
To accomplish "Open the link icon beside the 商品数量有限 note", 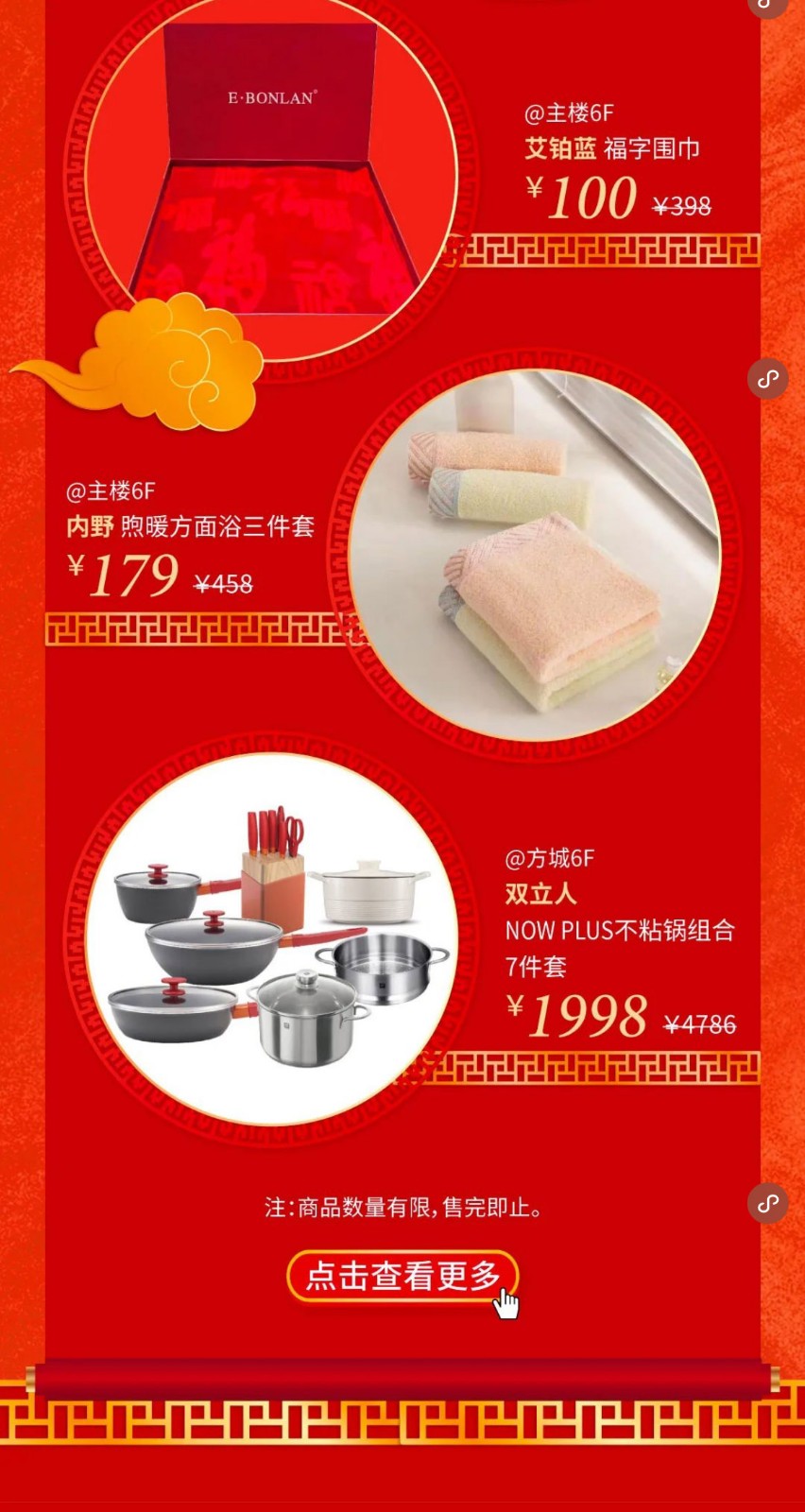I will click(767, 1203).
